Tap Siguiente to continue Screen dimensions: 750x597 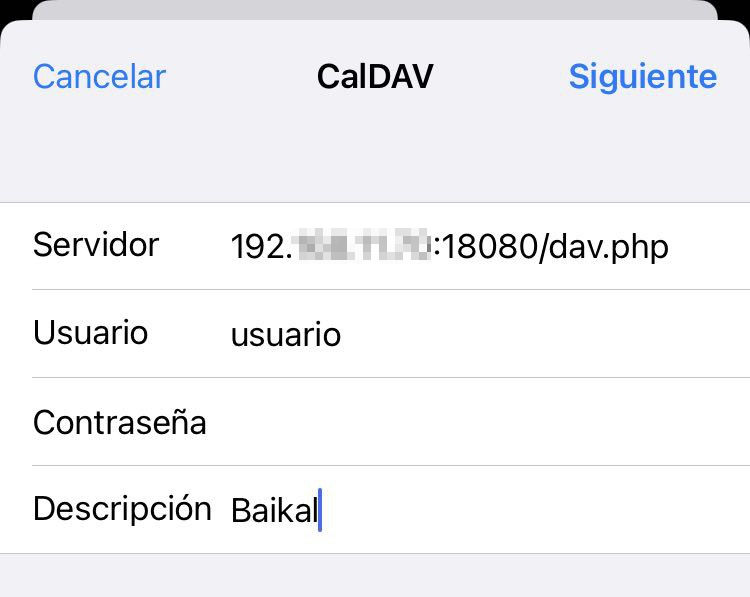click(642, 77)
